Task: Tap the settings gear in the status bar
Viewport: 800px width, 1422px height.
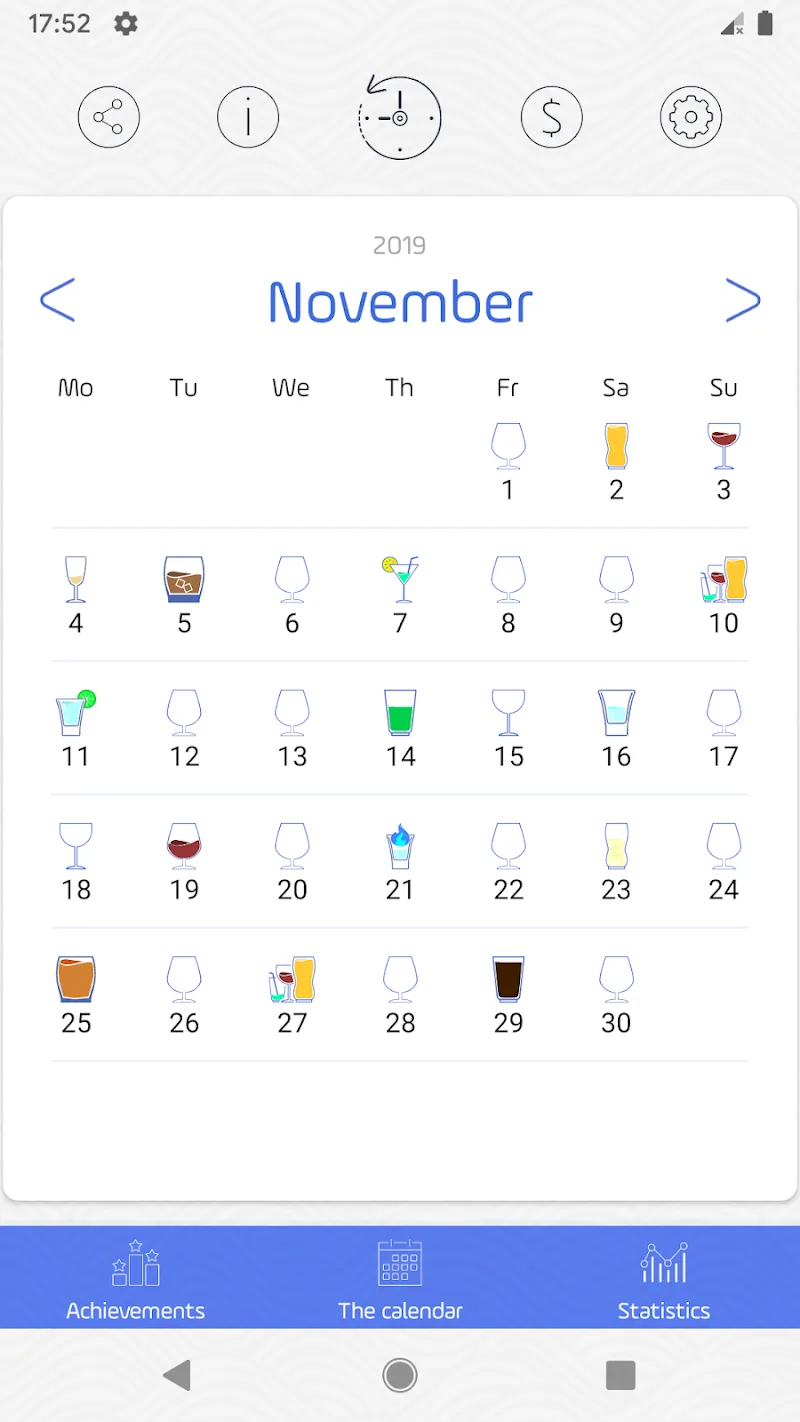Action: 125,23
